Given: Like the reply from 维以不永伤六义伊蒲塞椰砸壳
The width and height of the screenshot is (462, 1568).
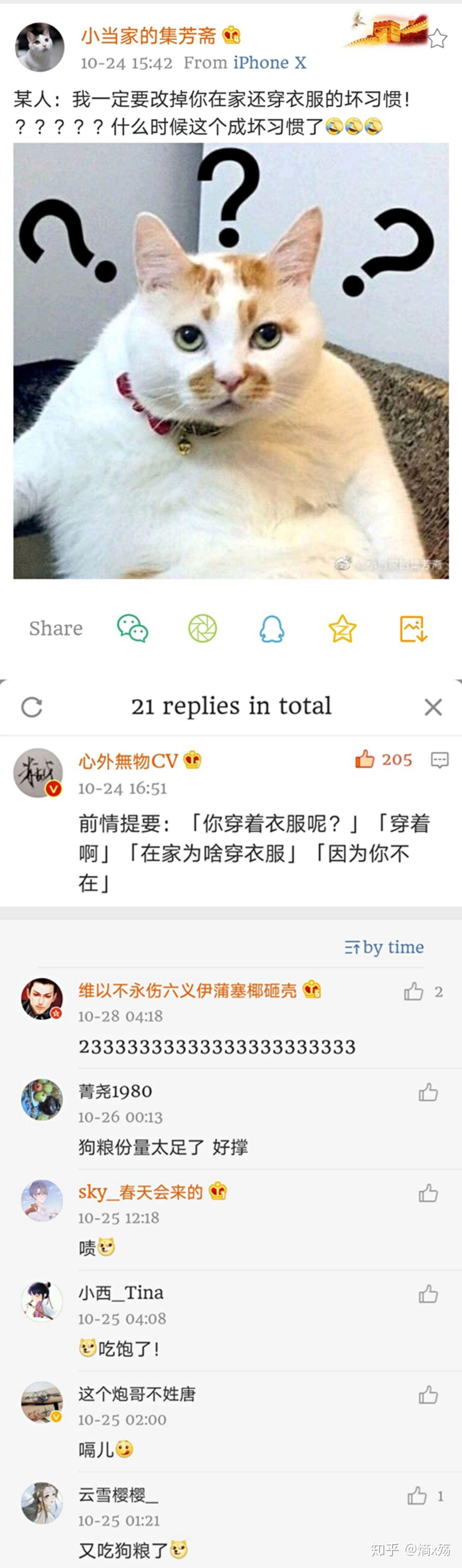Looking at the screenshot, I should point(414,992).
